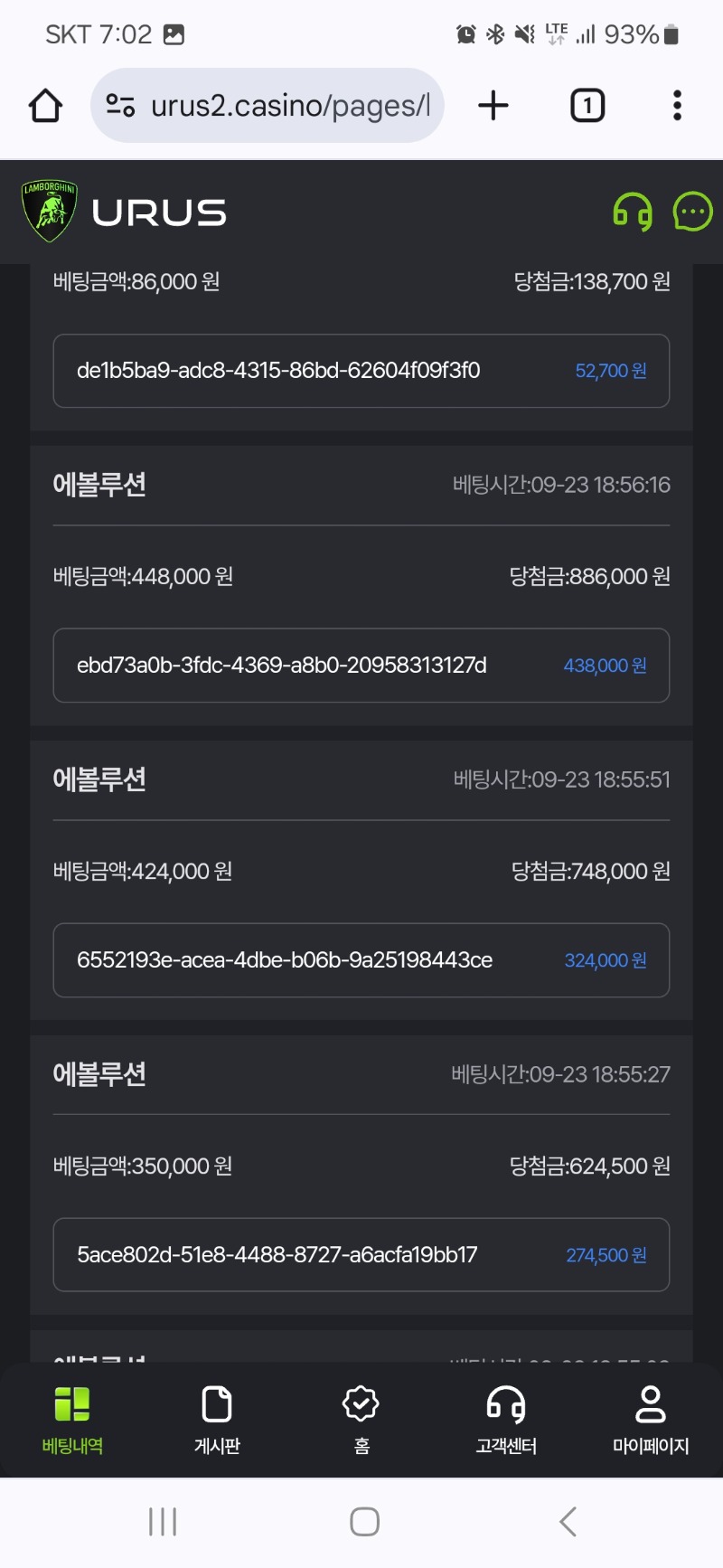Open the tab switcher
Viewport: 723px width, 1568px height.
click(x=587, y=106)
